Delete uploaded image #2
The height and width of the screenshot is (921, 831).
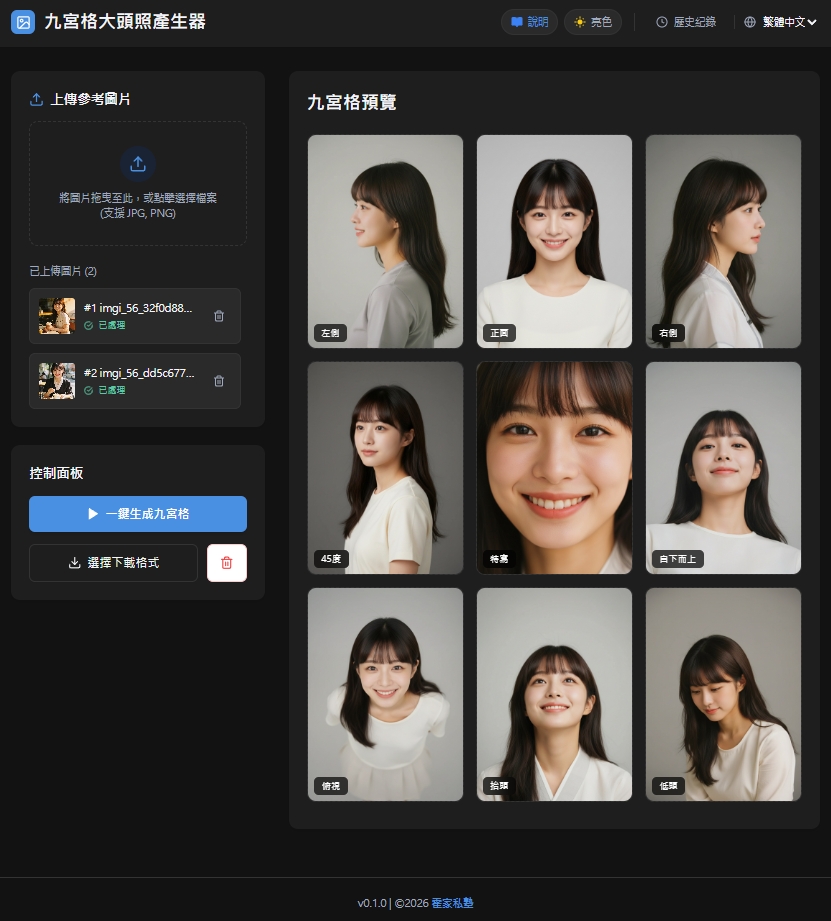tap(219, 381)
